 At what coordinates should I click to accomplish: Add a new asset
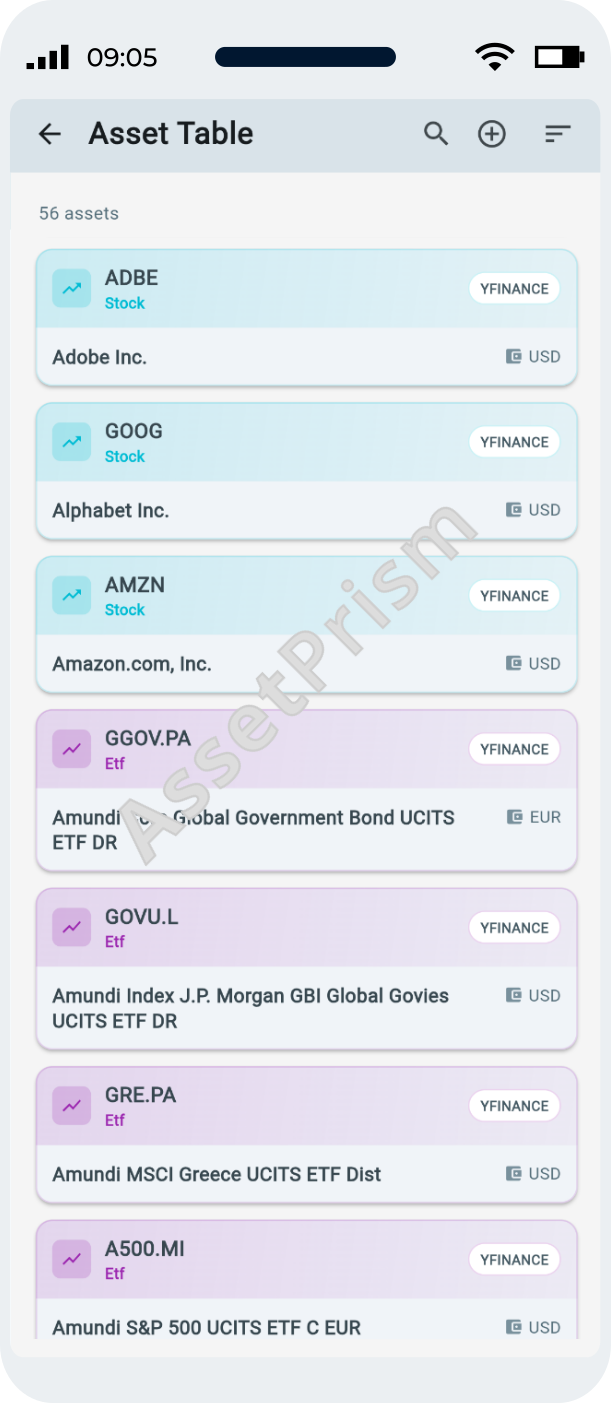[491, 134]
